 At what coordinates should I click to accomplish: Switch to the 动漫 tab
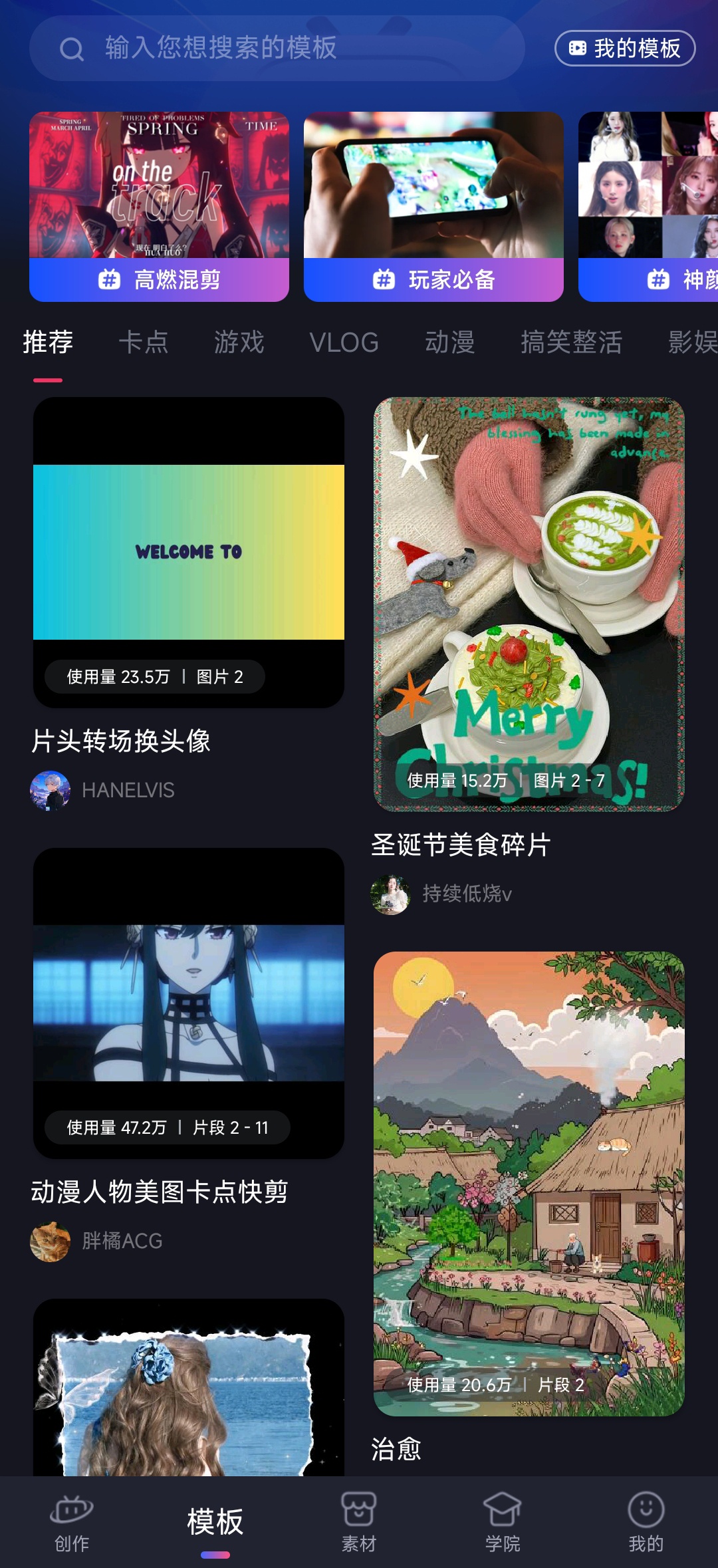(x=450, y=342)
